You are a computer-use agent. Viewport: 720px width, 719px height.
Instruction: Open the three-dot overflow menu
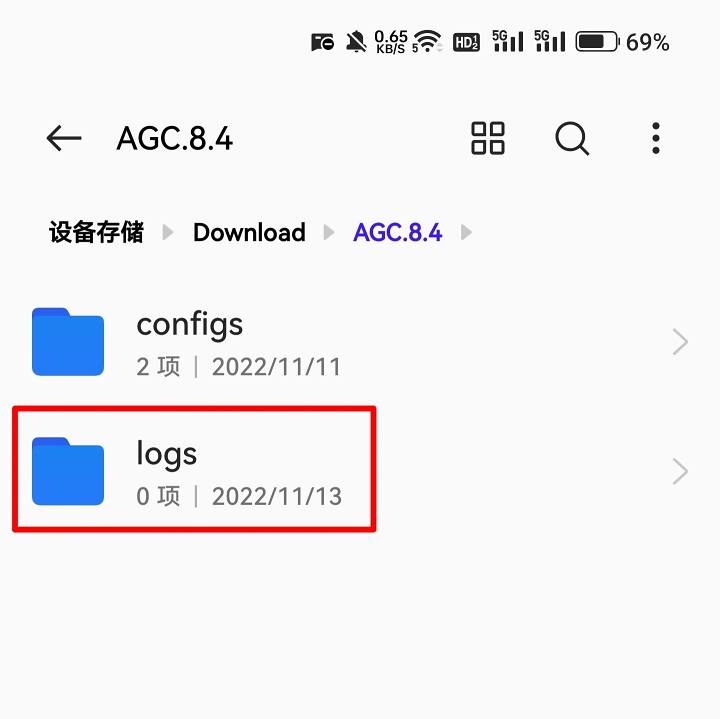tap(656, 138)
